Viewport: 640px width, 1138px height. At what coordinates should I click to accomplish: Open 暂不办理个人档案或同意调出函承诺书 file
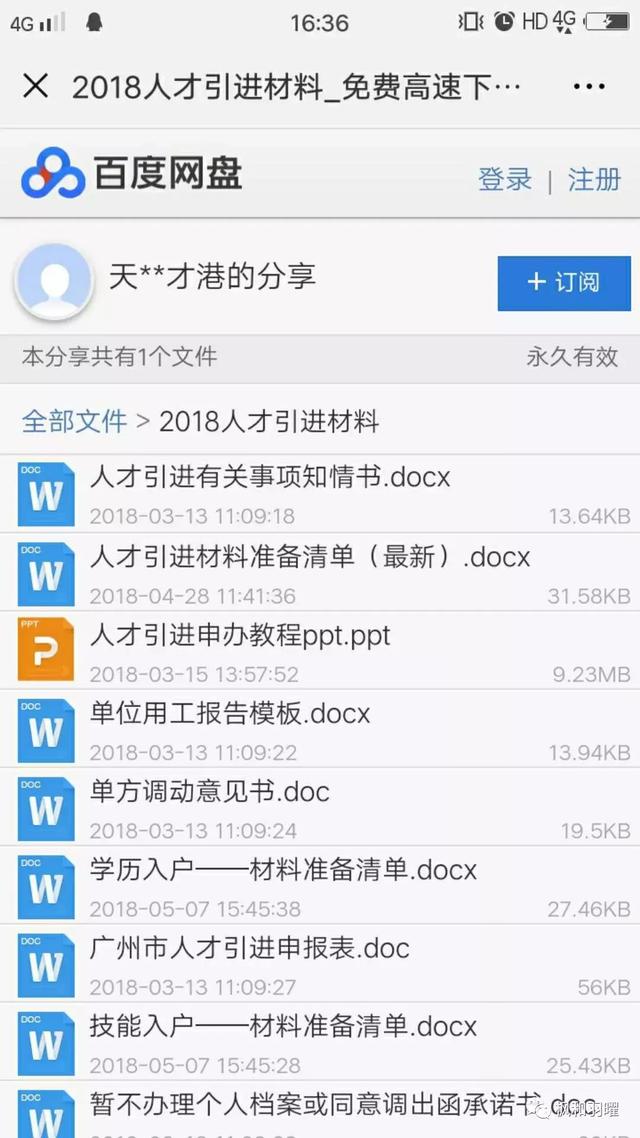[320, 1110]
